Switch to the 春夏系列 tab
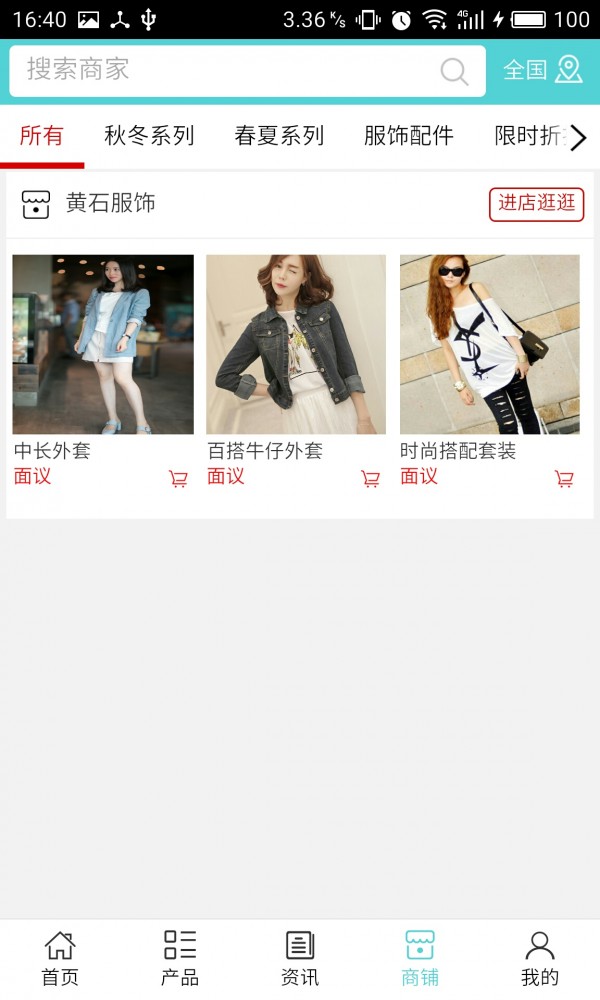Viewport: 600px width, 1000px height. 279,136
